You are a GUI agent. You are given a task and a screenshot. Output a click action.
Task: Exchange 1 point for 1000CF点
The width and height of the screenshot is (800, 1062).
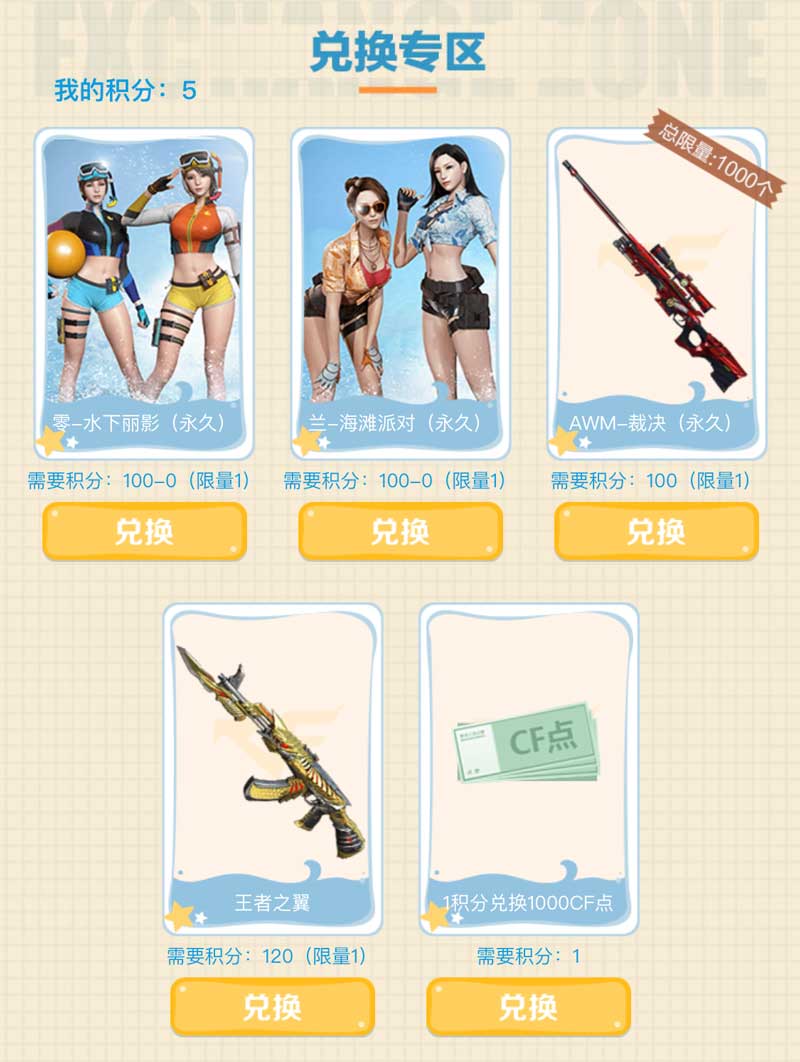528,1006
